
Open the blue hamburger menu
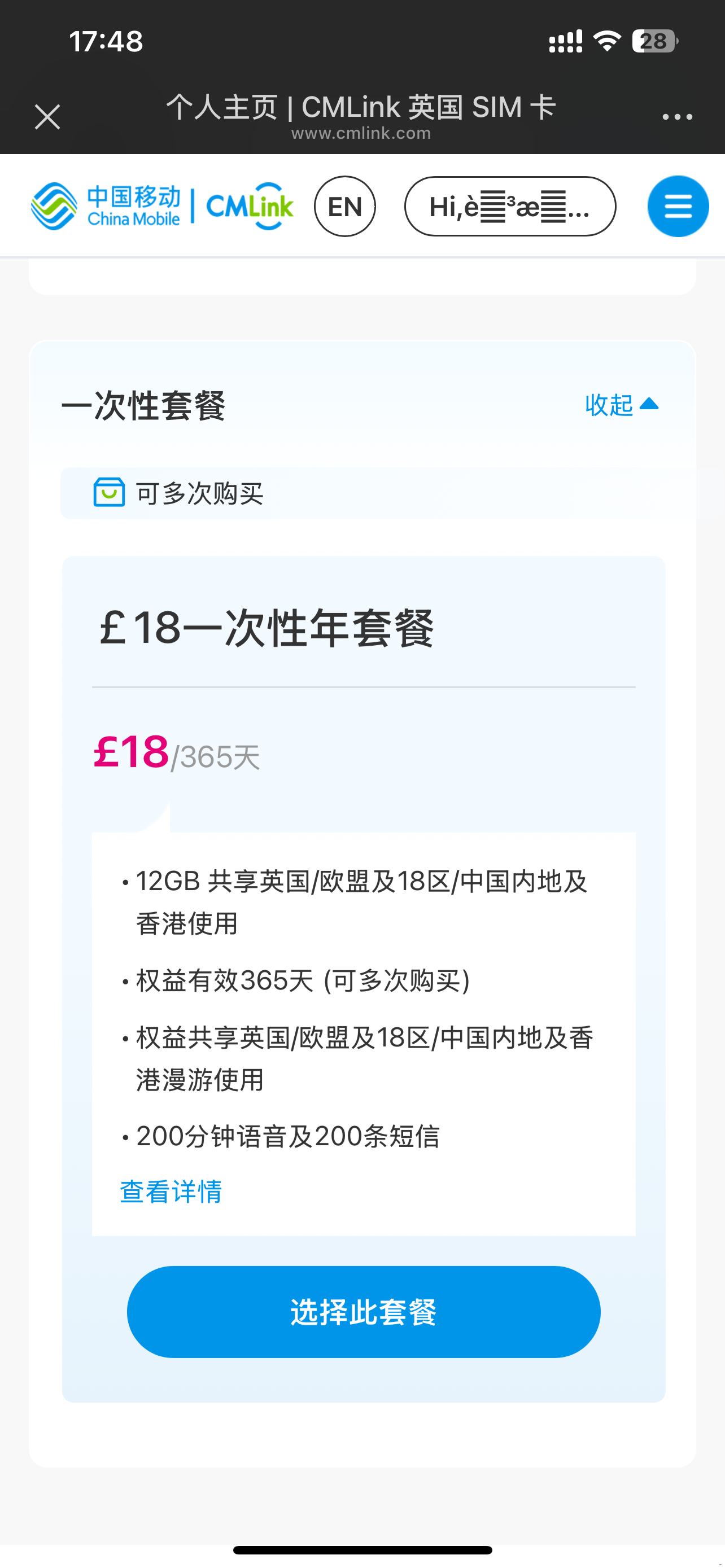pos(678,207)
